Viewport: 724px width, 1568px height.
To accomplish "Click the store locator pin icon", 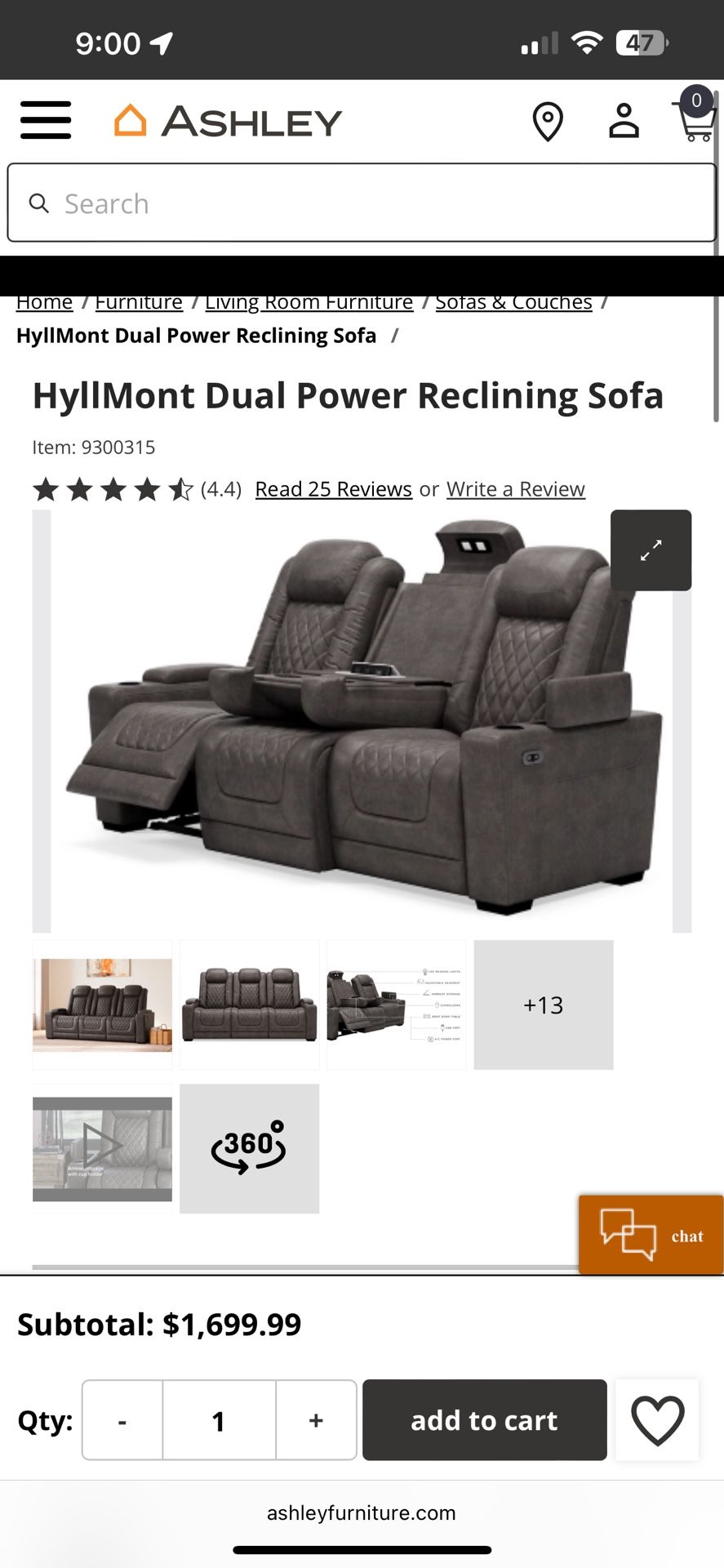I will pos(547,120).
